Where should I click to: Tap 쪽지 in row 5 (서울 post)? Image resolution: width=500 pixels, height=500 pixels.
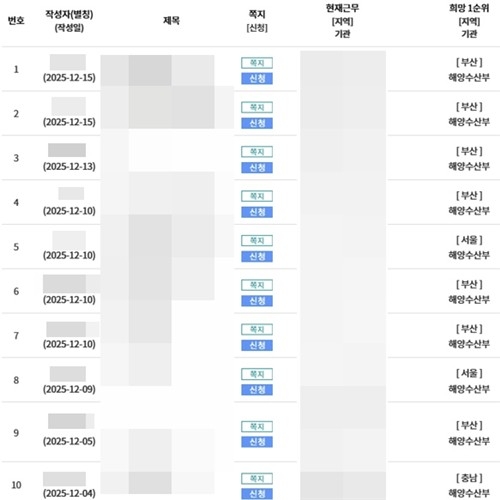pyautogui.click(x=257, y=240)
